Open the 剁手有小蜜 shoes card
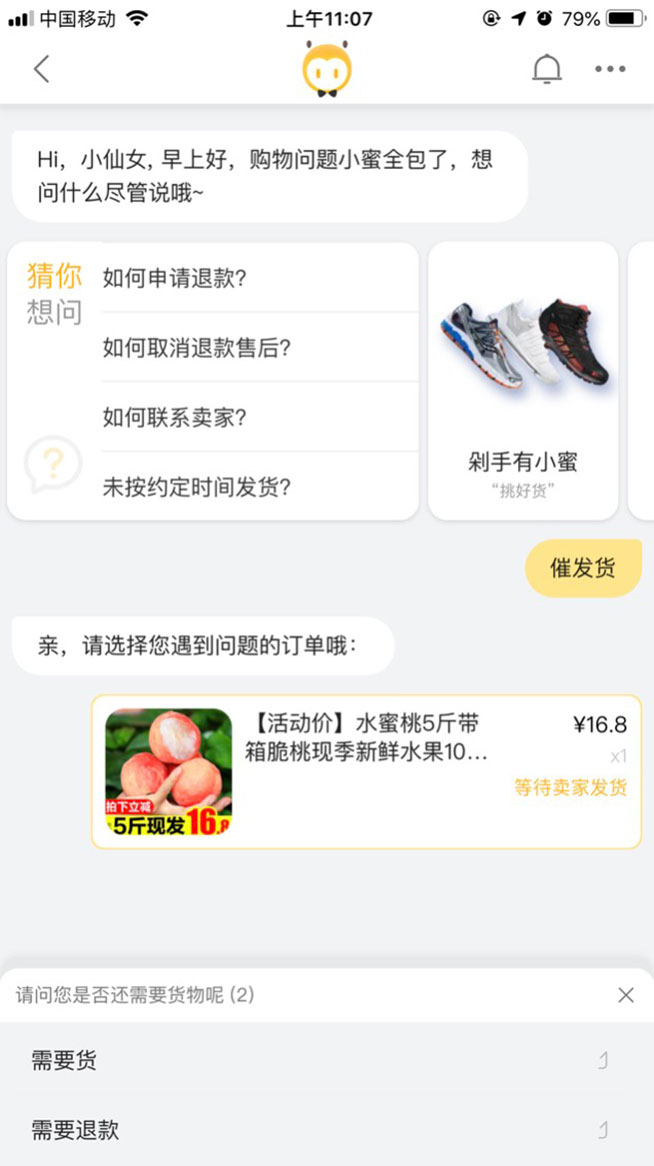Viewport: 654px width, 1166px height. point(523,380)
